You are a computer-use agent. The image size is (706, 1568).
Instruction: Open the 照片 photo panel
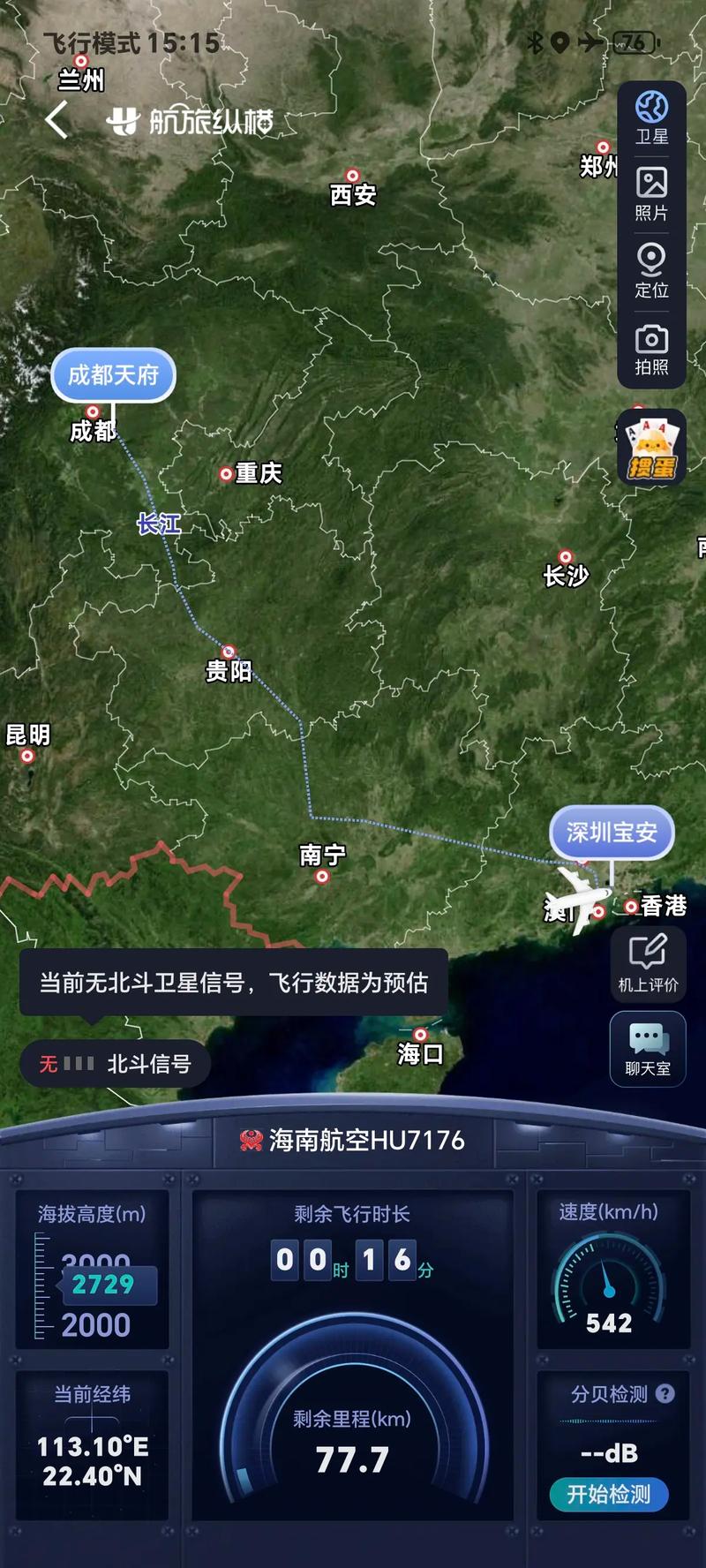(x=650, y=192)
